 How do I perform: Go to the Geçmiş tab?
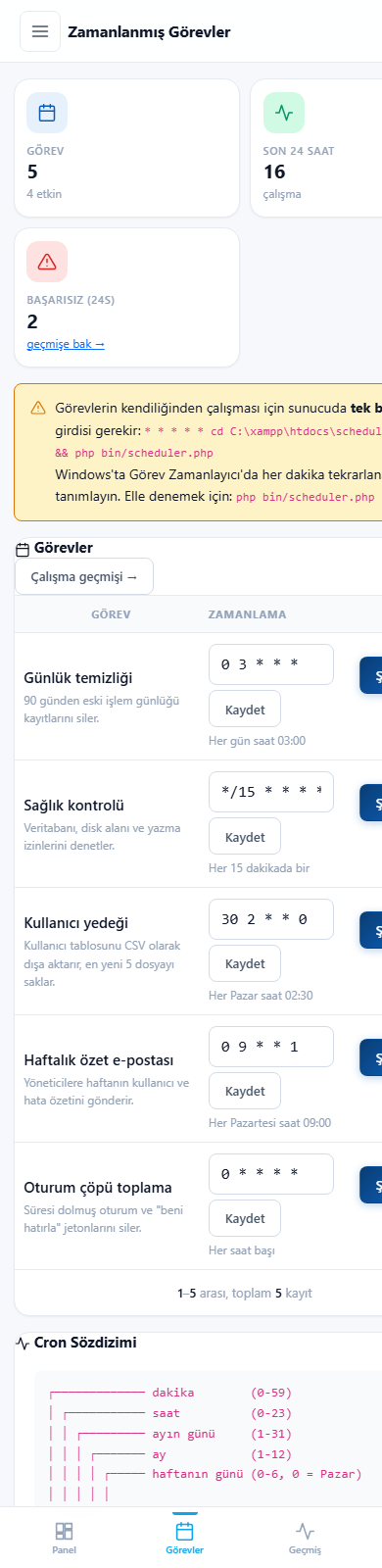pos(305,1538)
